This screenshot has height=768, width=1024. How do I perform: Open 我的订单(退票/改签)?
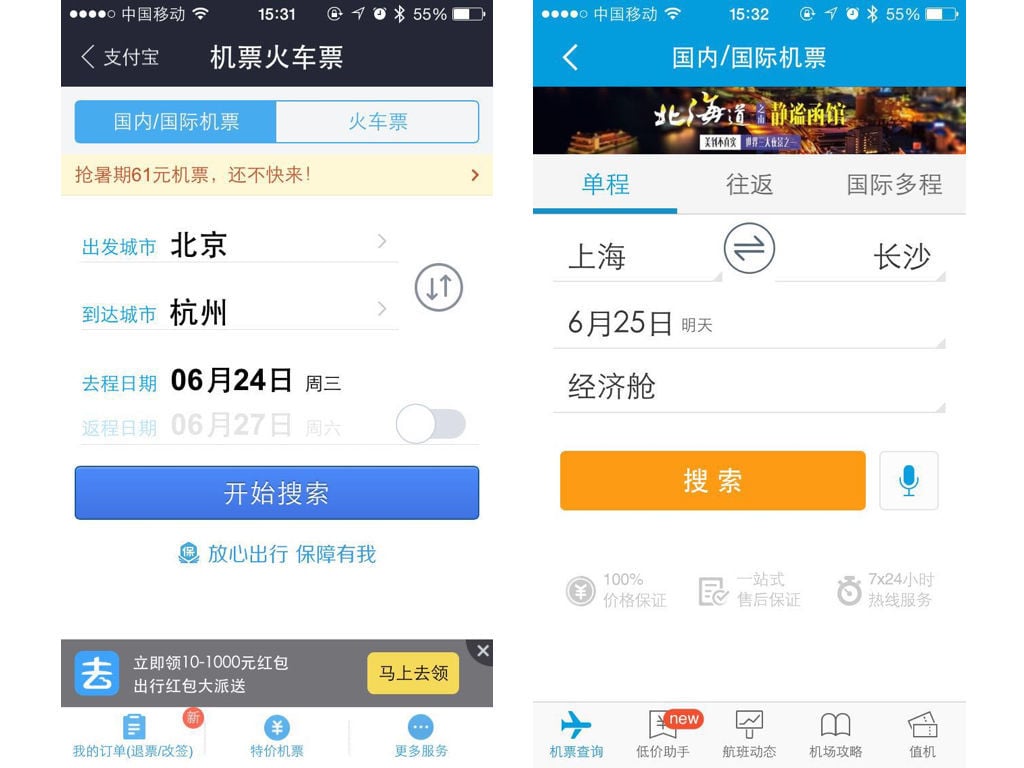(x=133, y=735)
